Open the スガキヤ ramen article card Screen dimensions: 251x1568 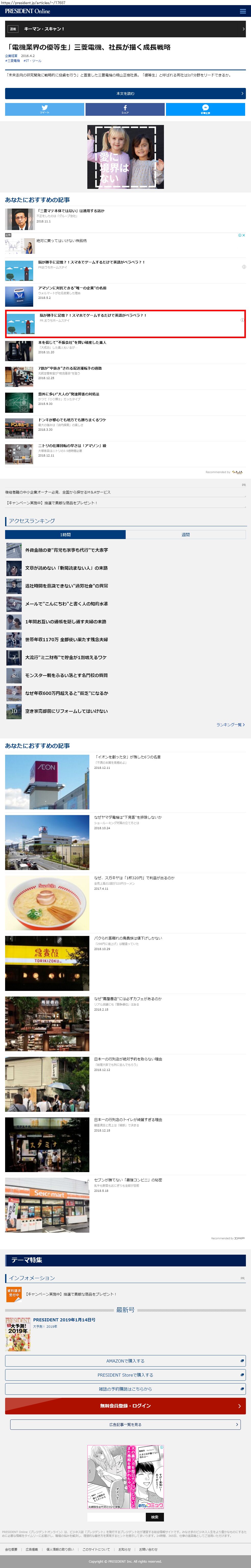[134, 878]
